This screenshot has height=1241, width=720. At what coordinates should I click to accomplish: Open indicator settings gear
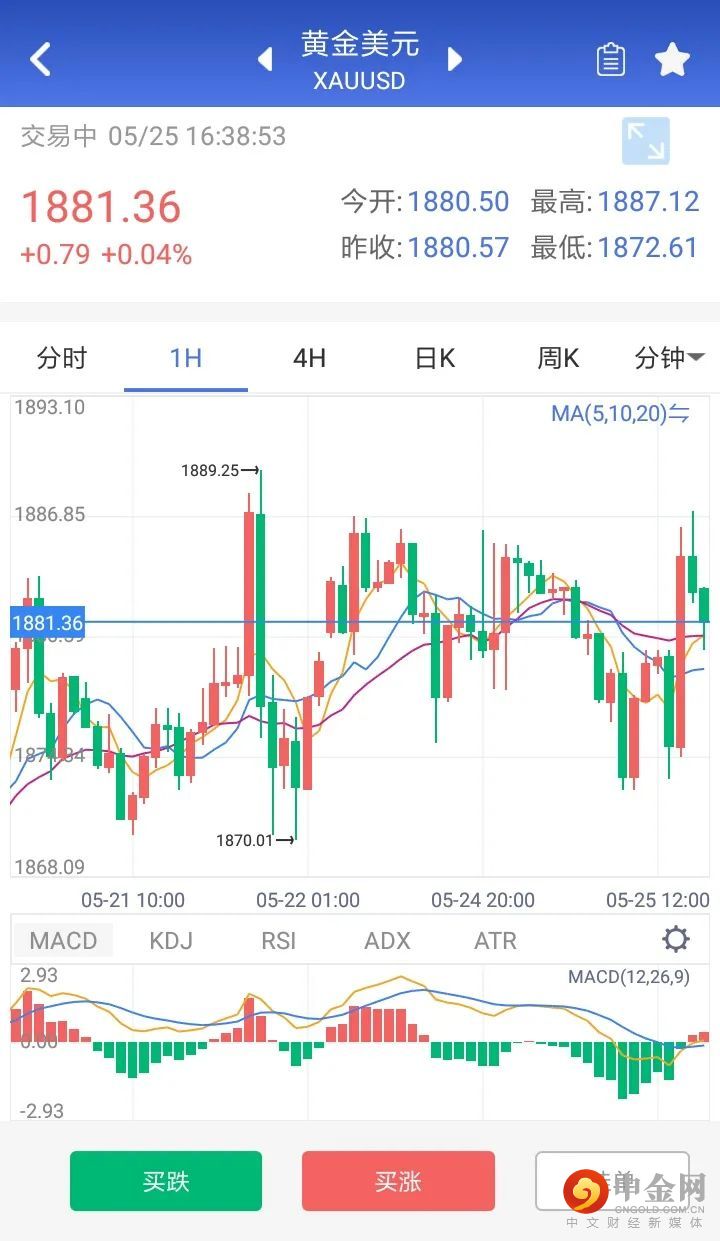click(676, 939)
